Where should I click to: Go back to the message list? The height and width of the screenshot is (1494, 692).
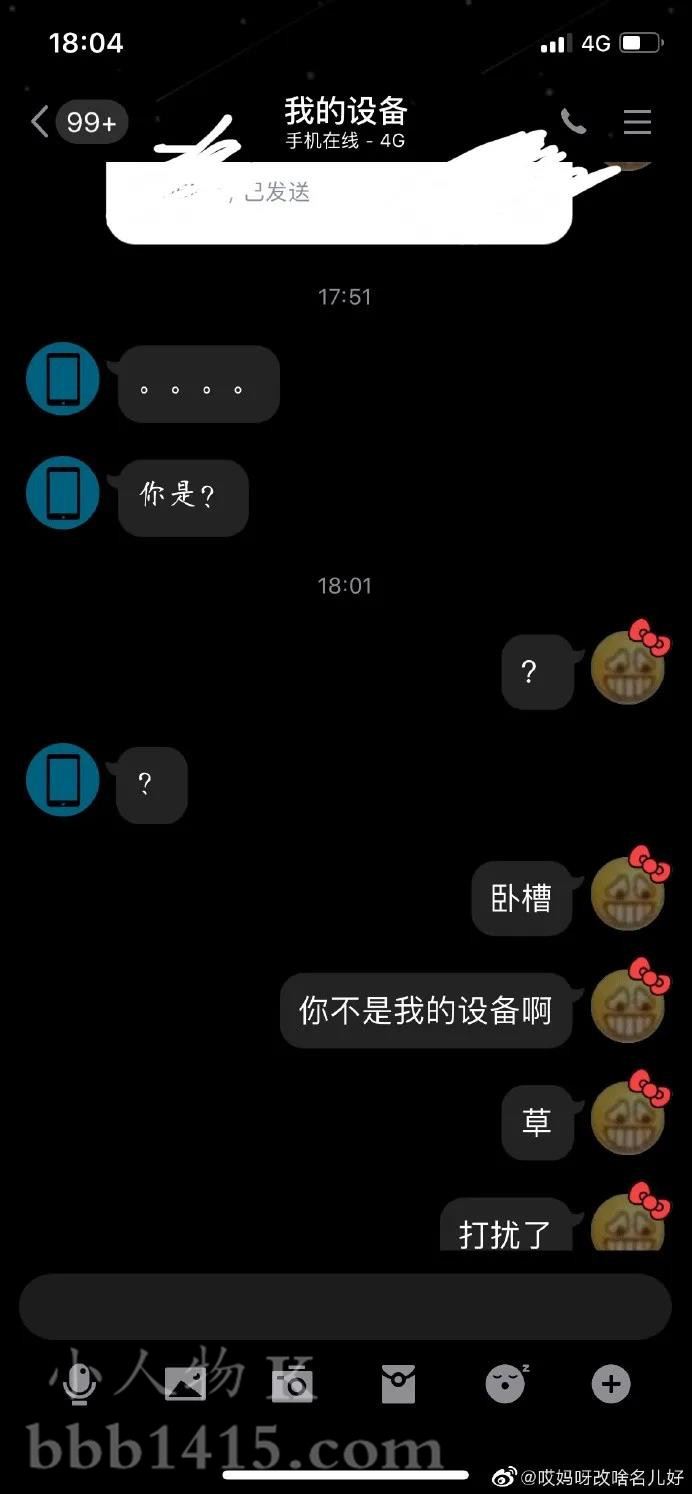point(40,123)
